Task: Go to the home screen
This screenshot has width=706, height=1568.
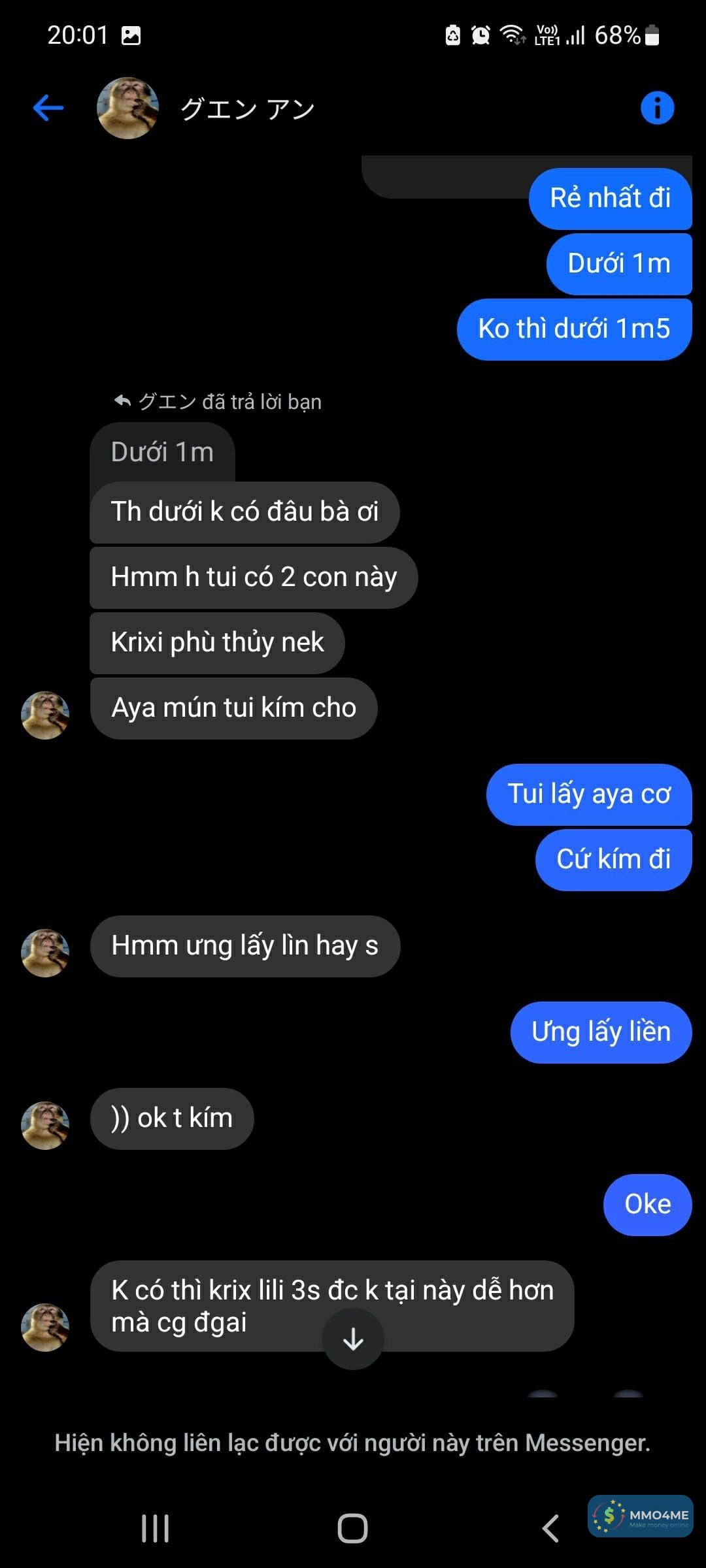Action: coord(353,1529)
